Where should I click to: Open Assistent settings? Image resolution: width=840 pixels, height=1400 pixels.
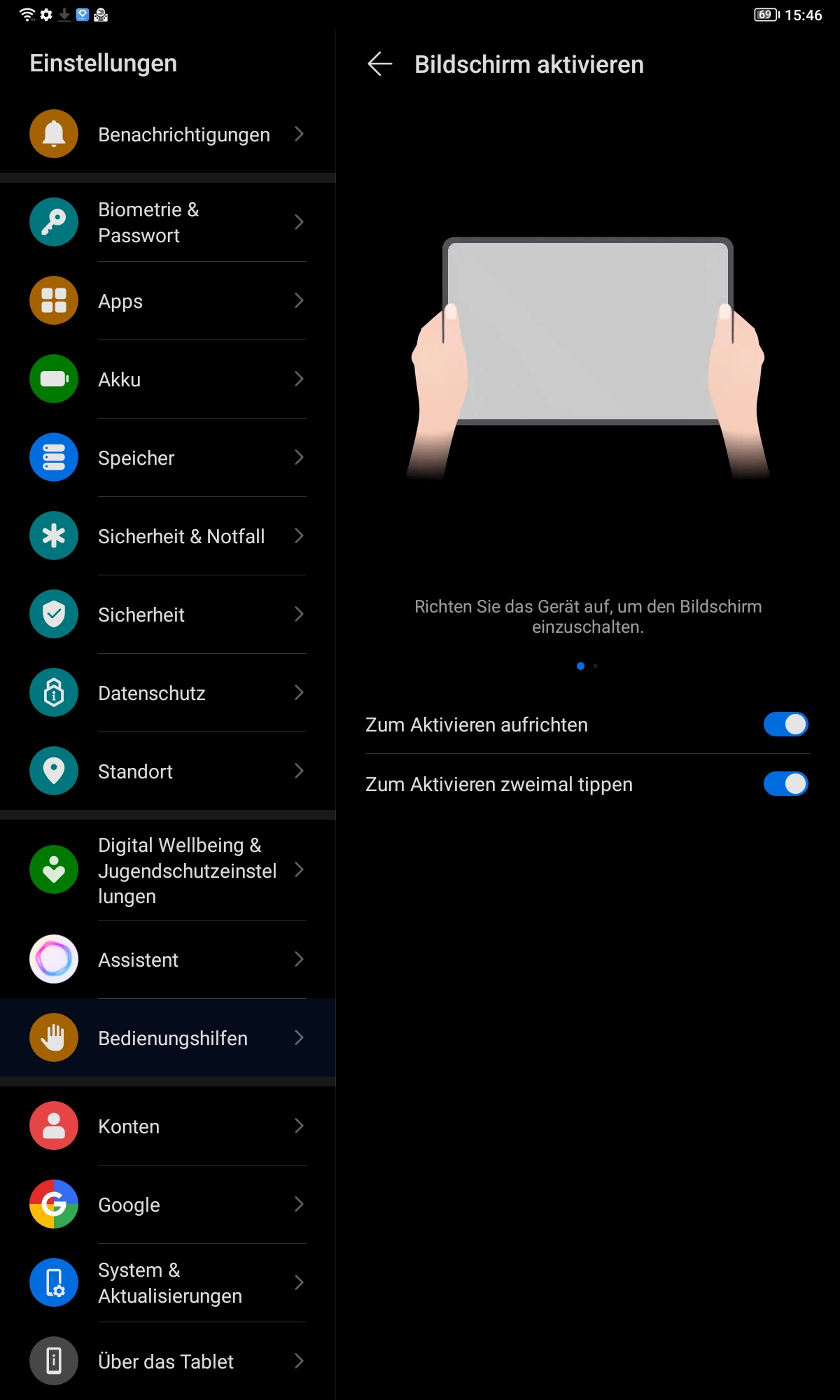[168, 960]
